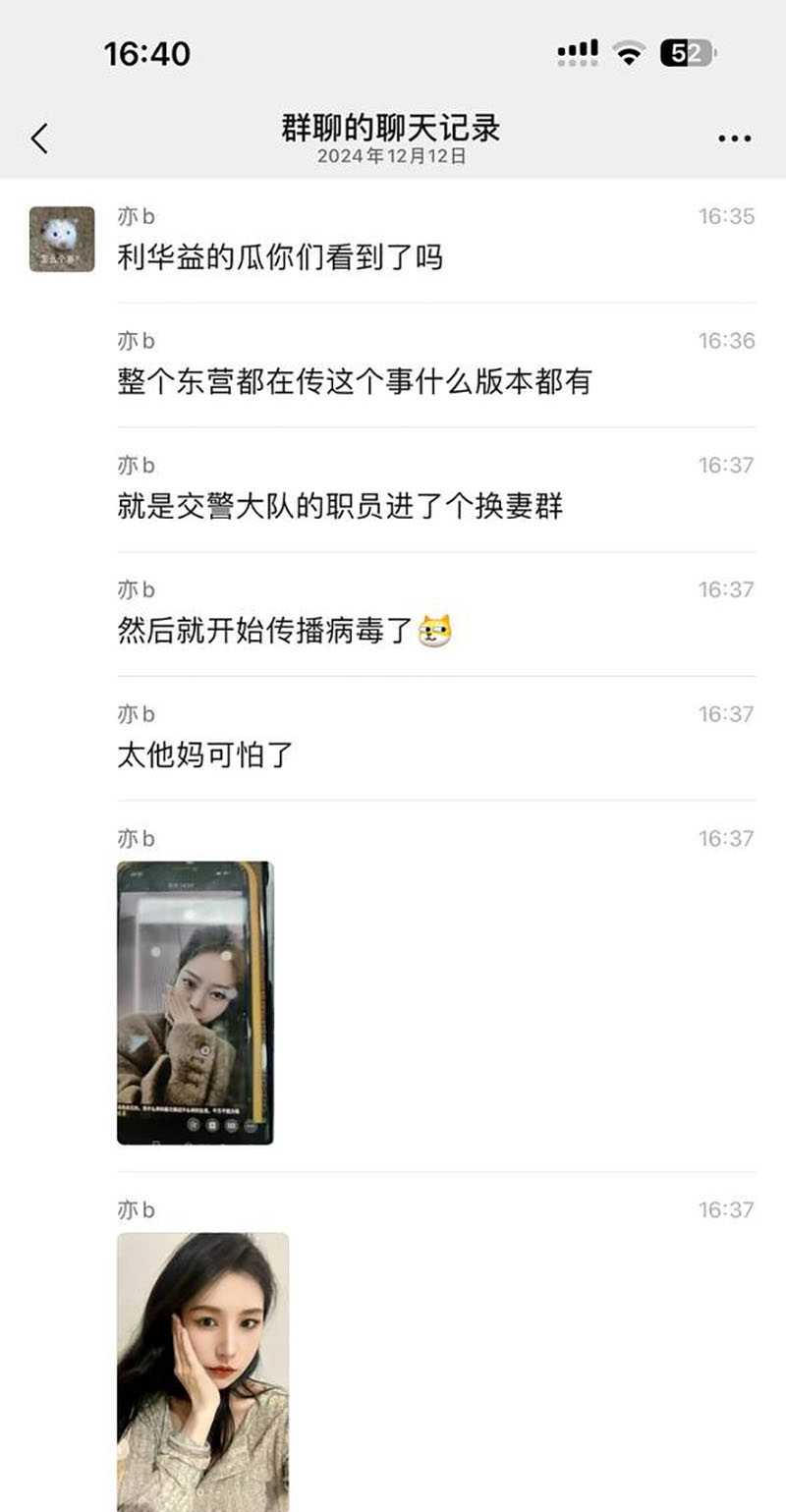View the last portrait image in the chat

(x=202, y=1371)
